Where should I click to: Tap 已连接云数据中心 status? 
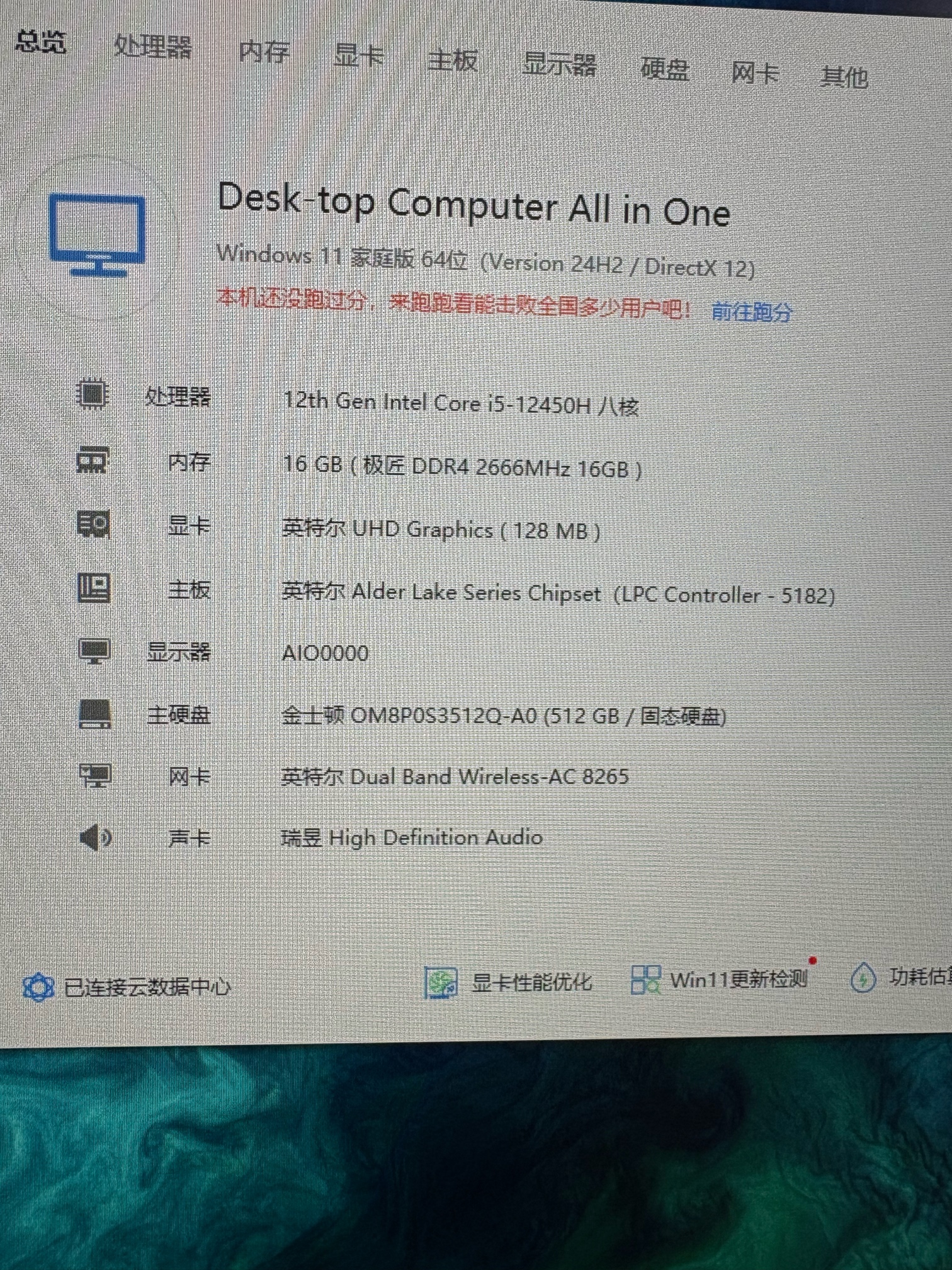127,987
